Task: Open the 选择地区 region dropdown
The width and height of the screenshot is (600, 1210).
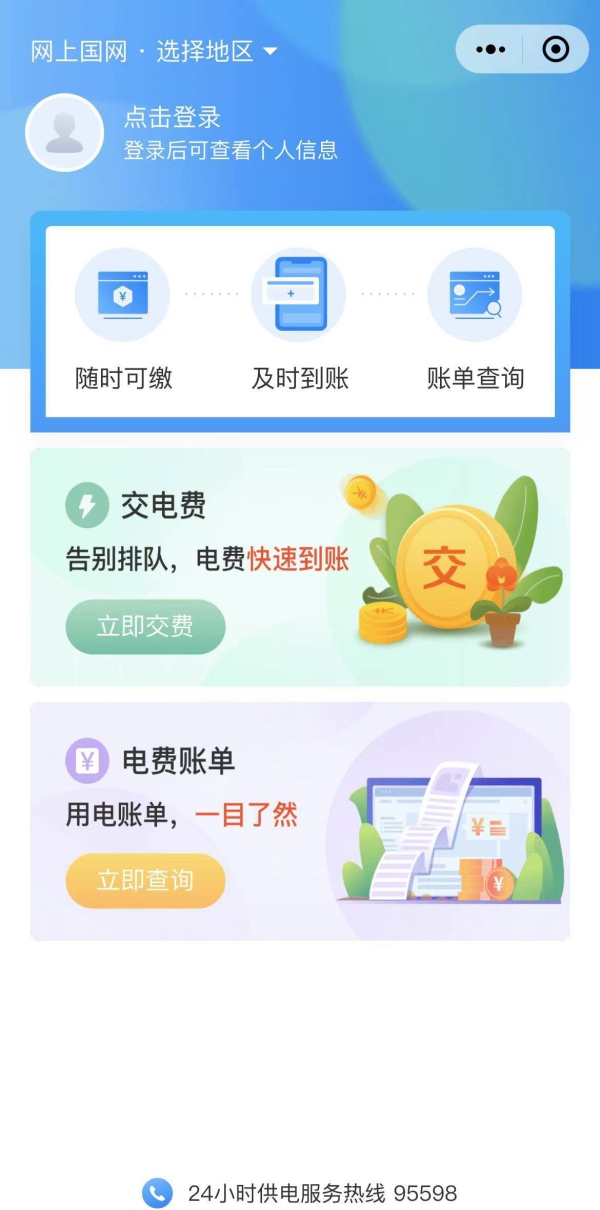Action: (x=216, y=52)
